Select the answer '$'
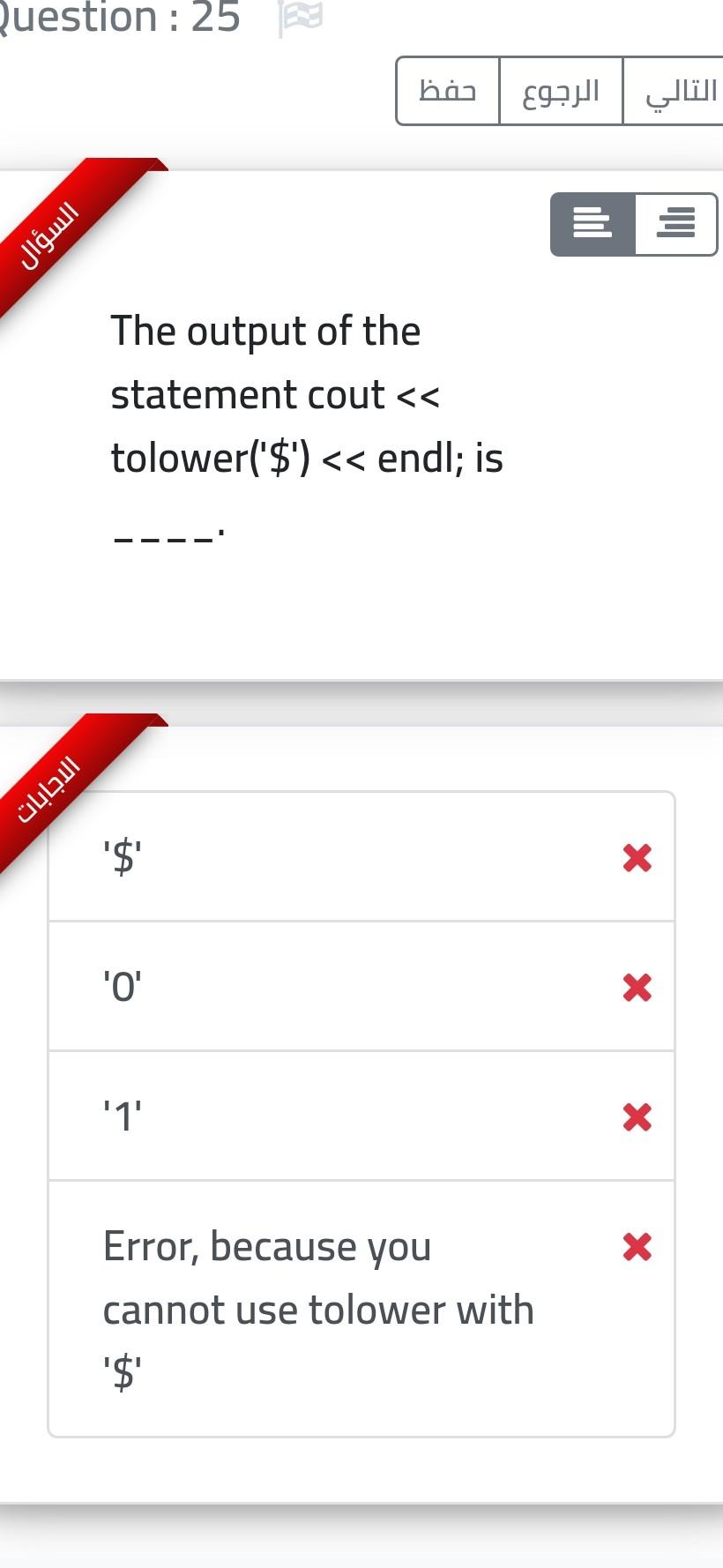Screen dimensions: 723x1568 361,856
